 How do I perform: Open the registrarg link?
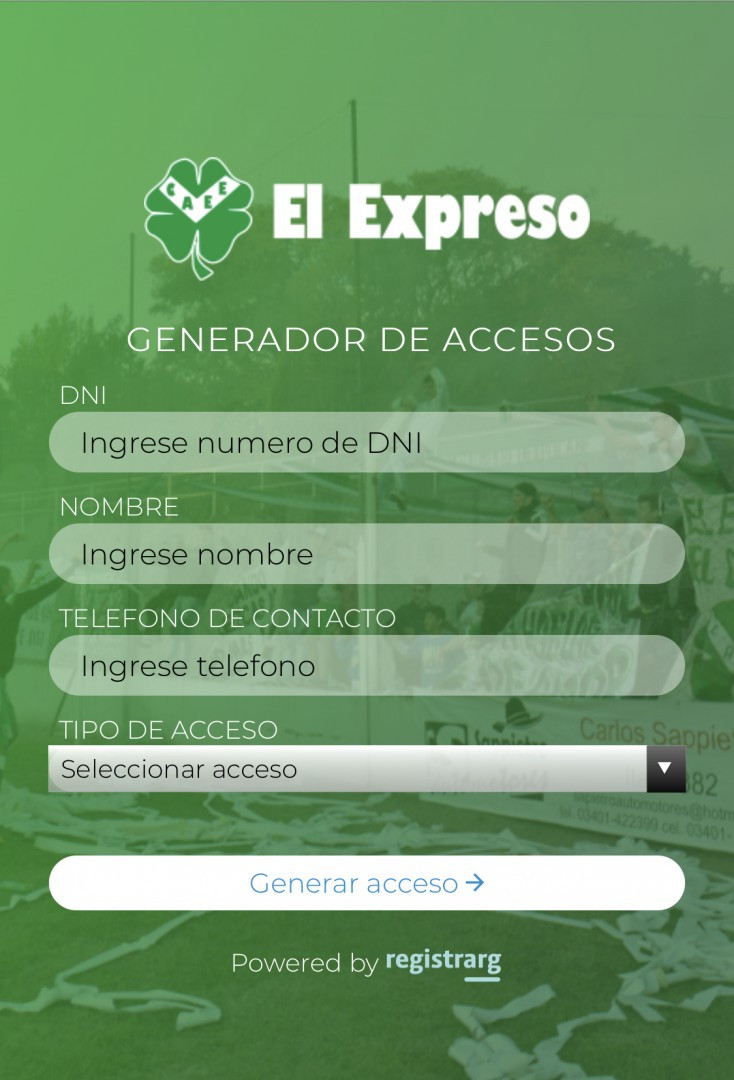pos(443,963)
